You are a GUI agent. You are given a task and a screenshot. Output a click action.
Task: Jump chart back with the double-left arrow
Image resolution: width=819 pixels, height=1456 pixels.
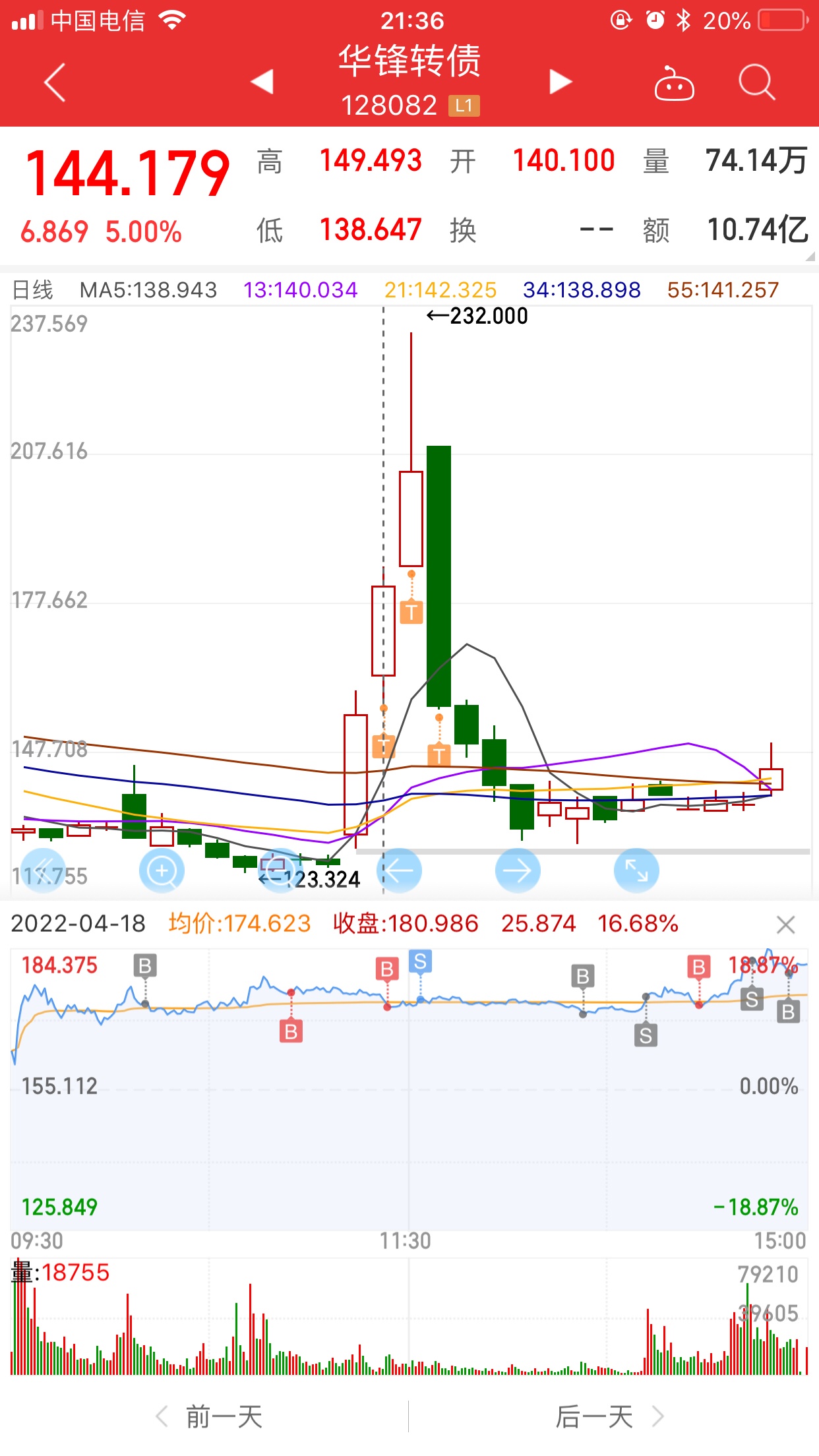(x=43, y=870)
